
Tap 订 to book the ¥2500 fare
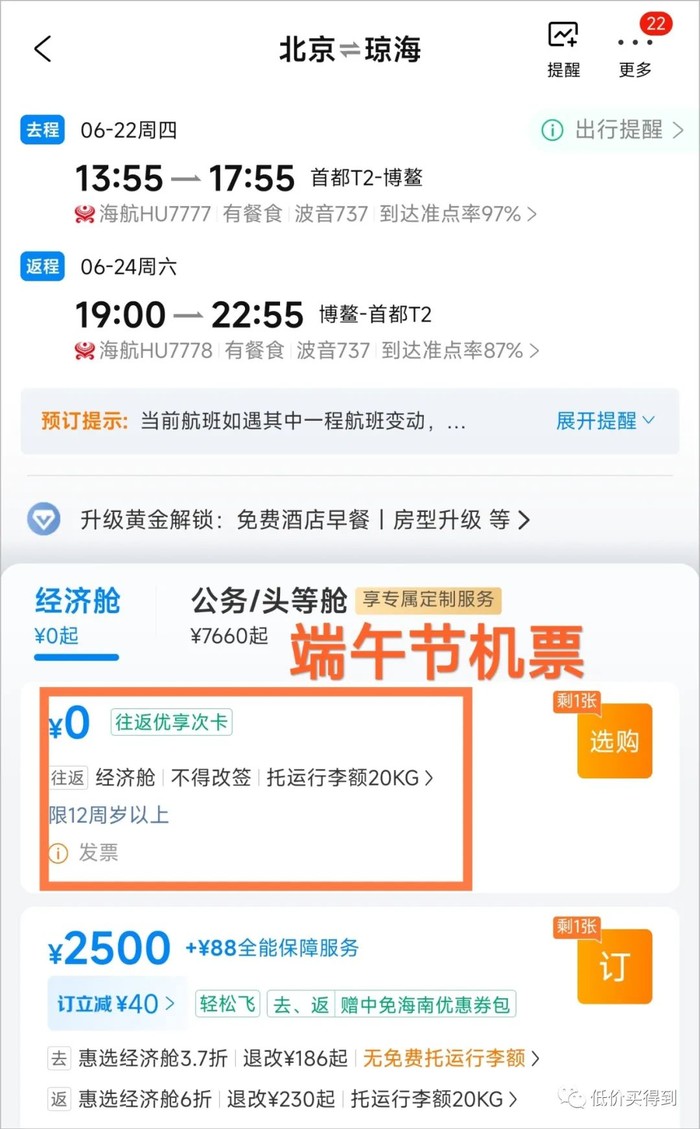coord(614,967)
